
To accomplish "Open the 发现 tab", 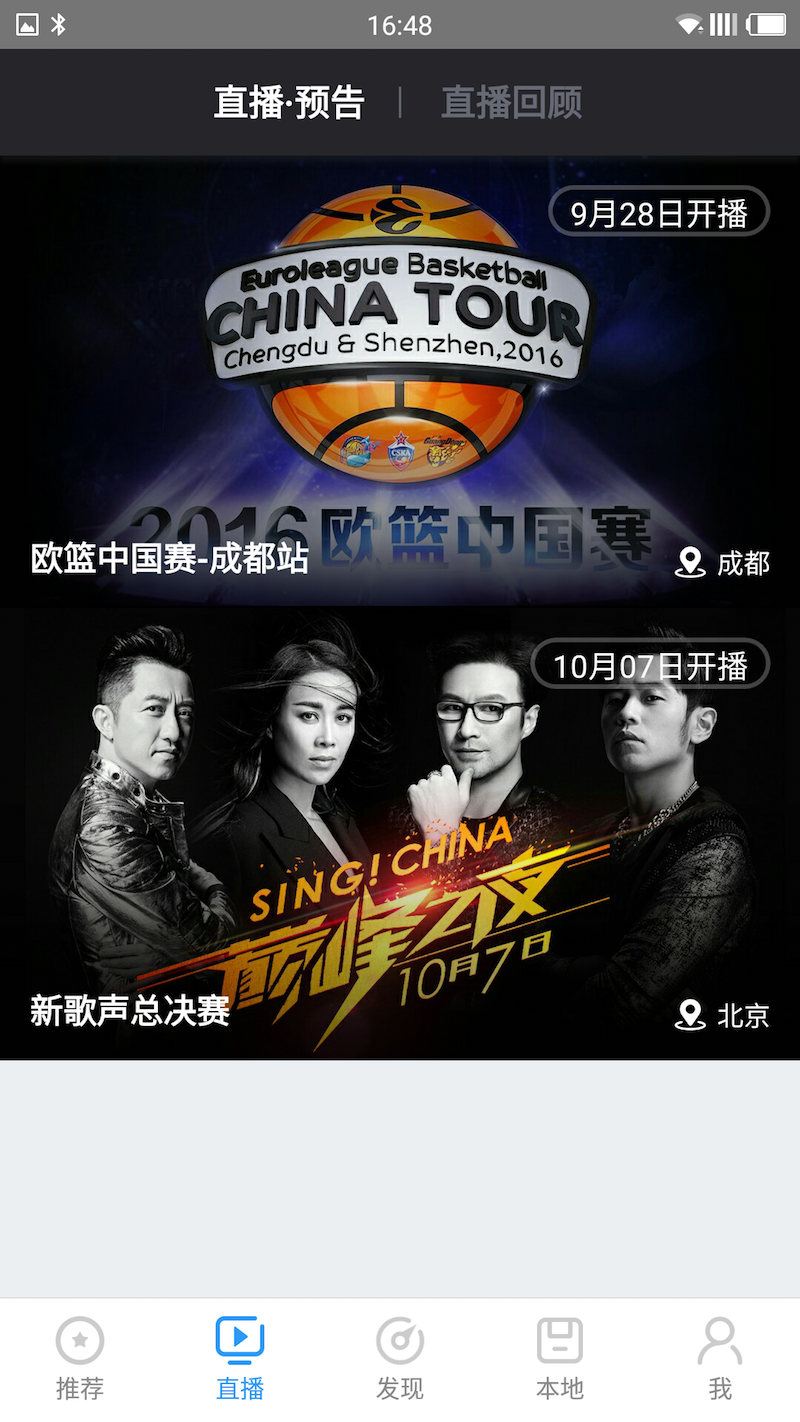I will pyautogui.click(x=400, y=1358).
